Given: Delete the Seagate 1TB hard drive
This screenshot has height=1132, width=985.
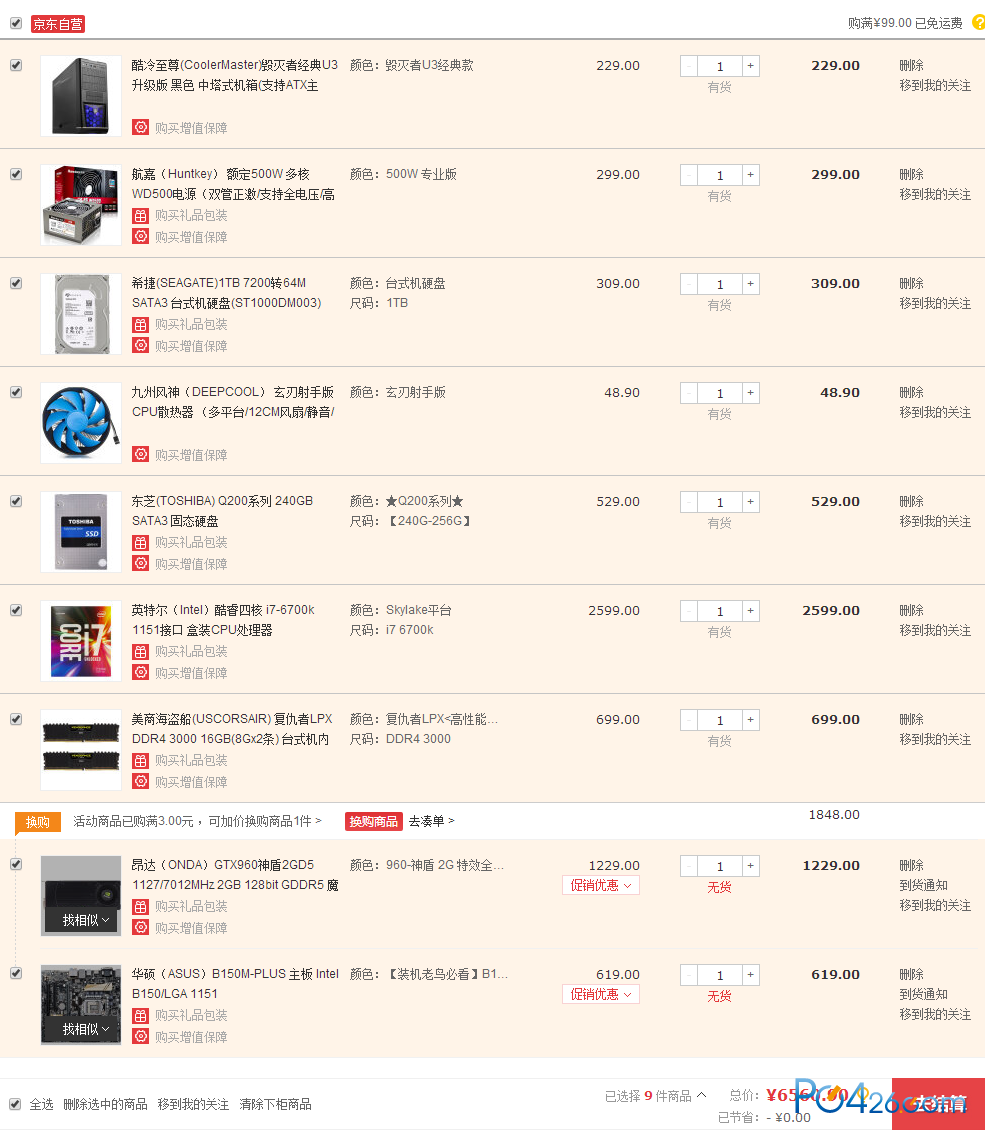Looking at the screenshot, I should pos(911,284).
